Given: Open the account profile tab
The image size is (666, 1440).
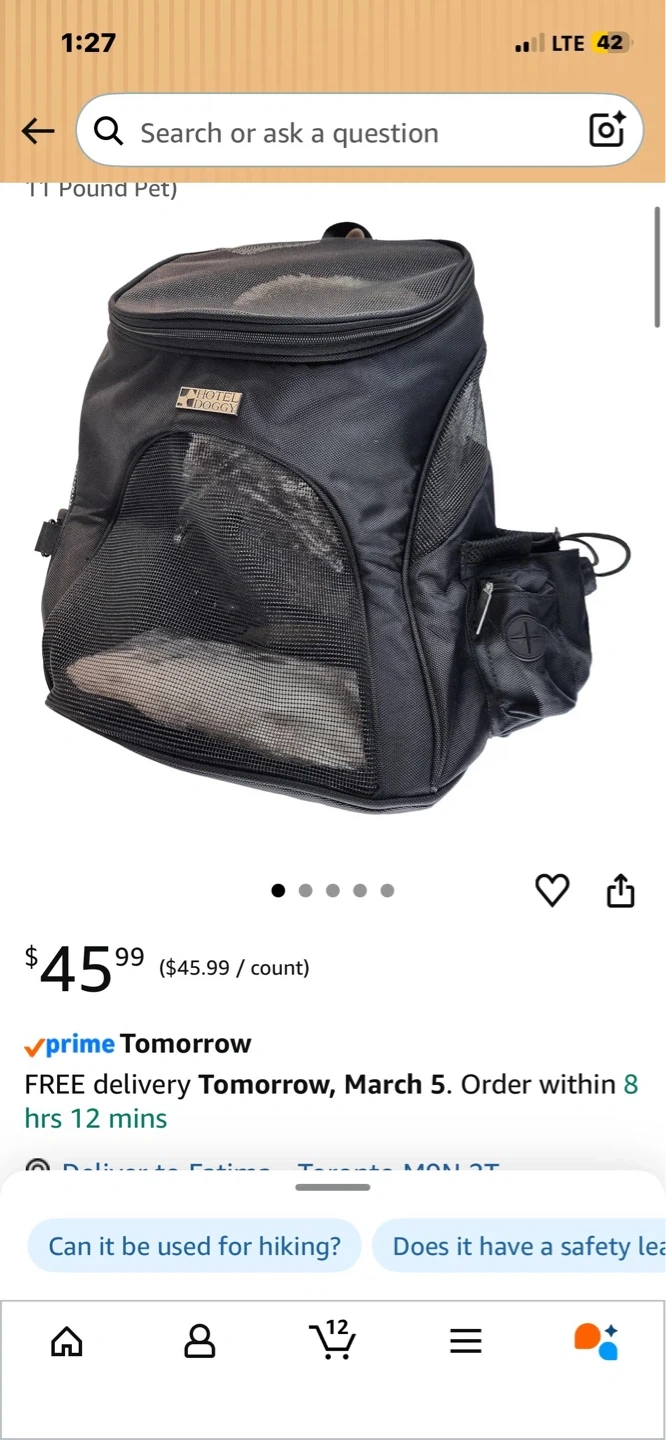Looking at the screenshot, I should (200, 1341).
